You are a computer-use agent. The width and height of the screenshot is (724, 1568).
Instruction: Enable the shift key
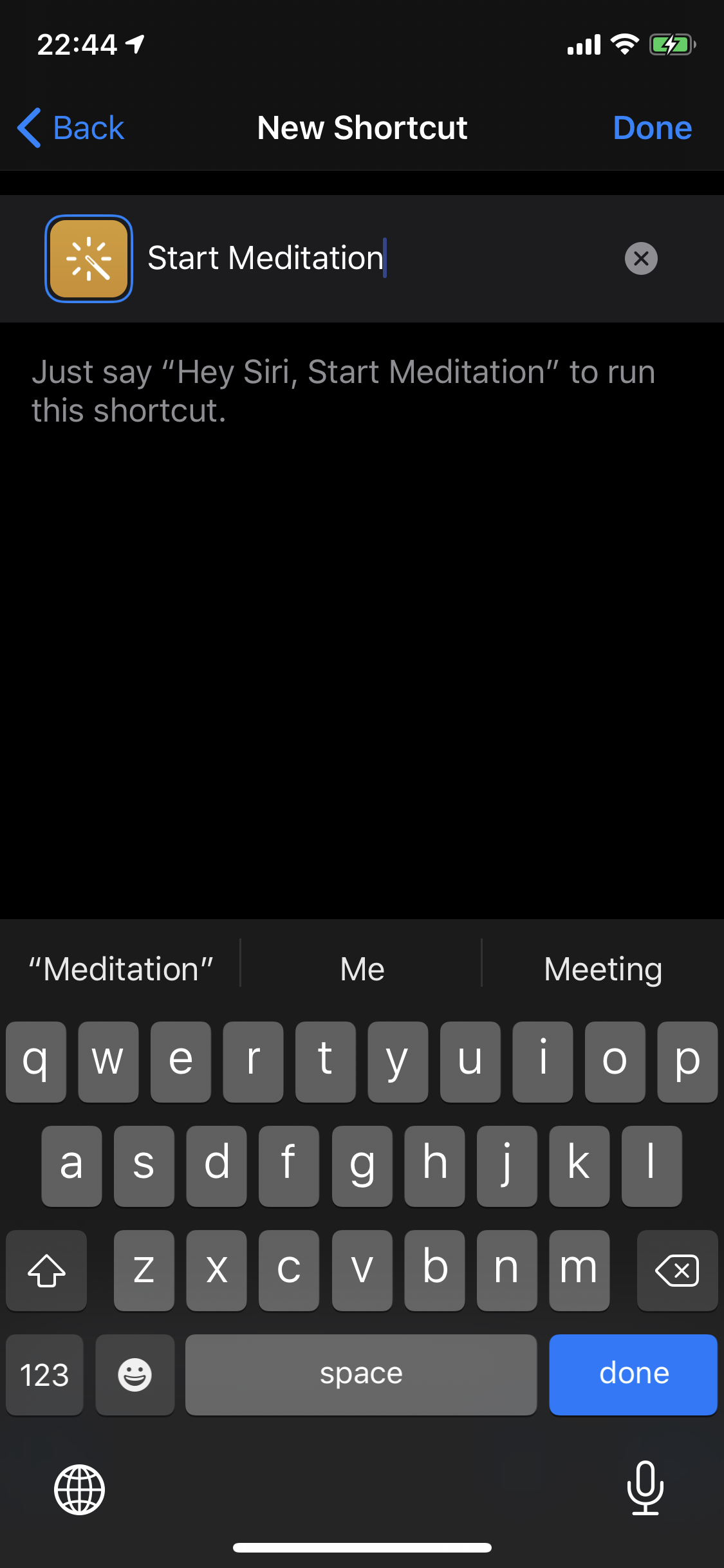tap(46, 1271)
